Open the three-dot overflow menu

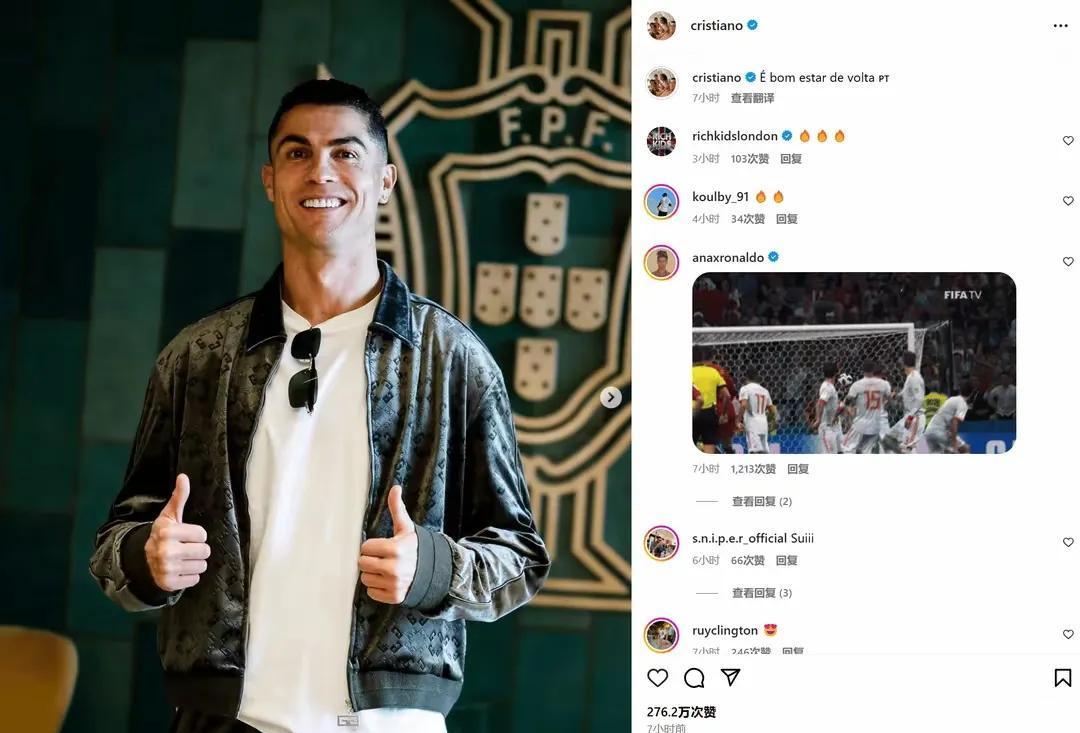[1060, 26]
